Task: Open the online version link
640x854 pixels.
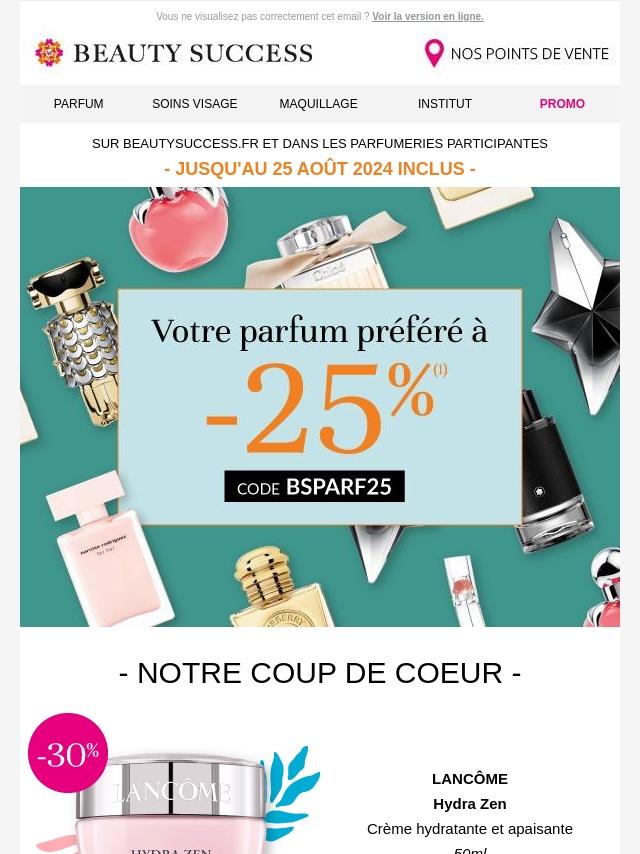Action: click(427, 17)
